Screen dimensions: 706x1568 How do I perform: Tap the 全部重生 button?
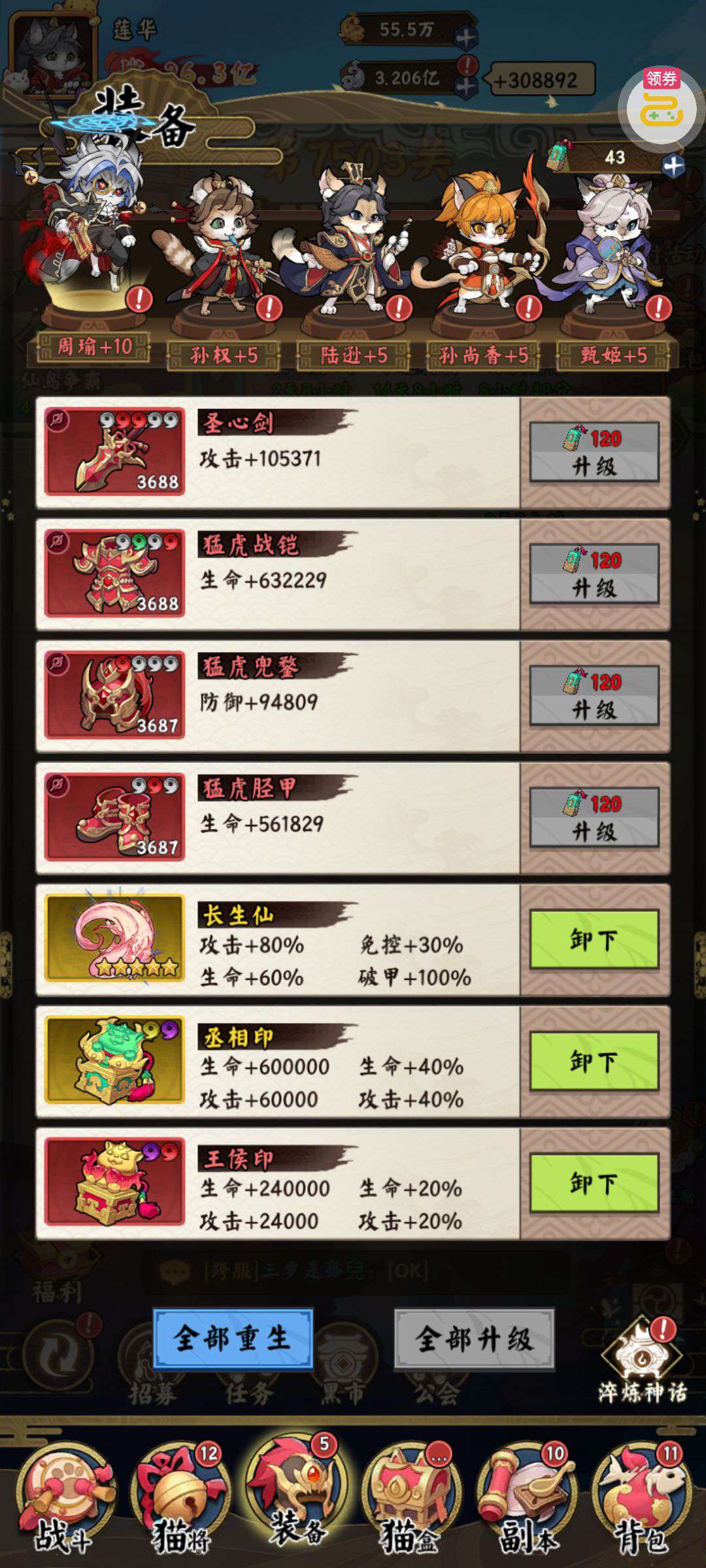pos(233,1339)
